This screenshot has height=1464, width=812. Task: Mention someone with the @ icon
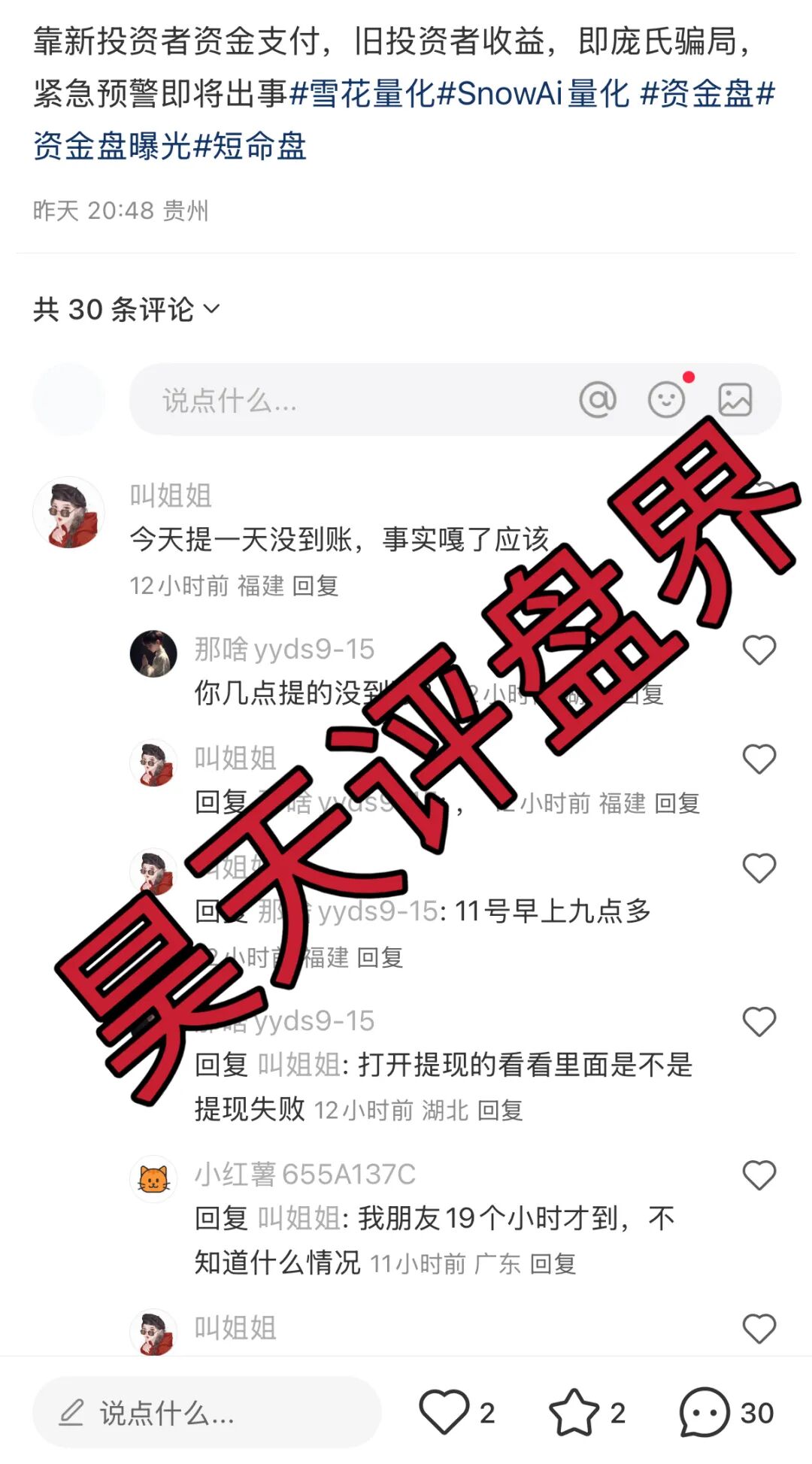(x=598, y=399)
